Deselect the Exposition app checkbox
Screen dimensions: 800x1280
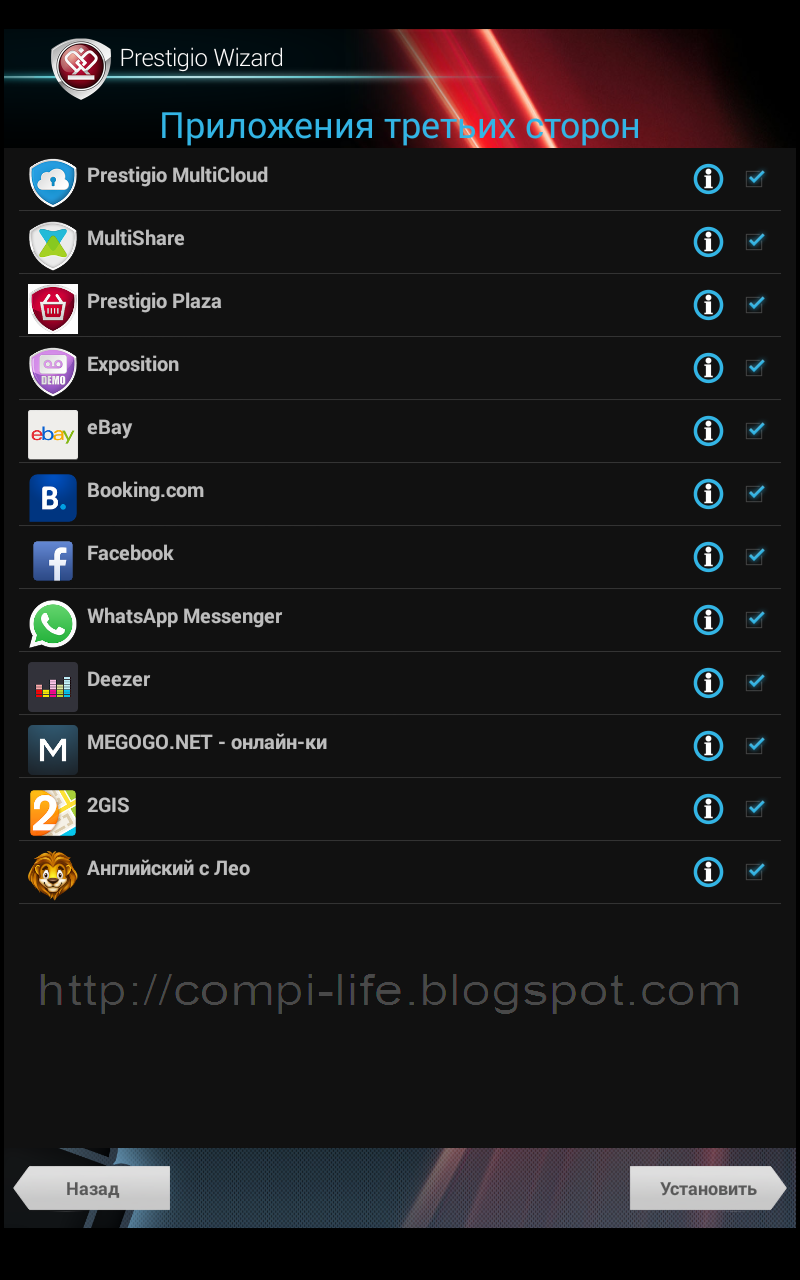755,367
